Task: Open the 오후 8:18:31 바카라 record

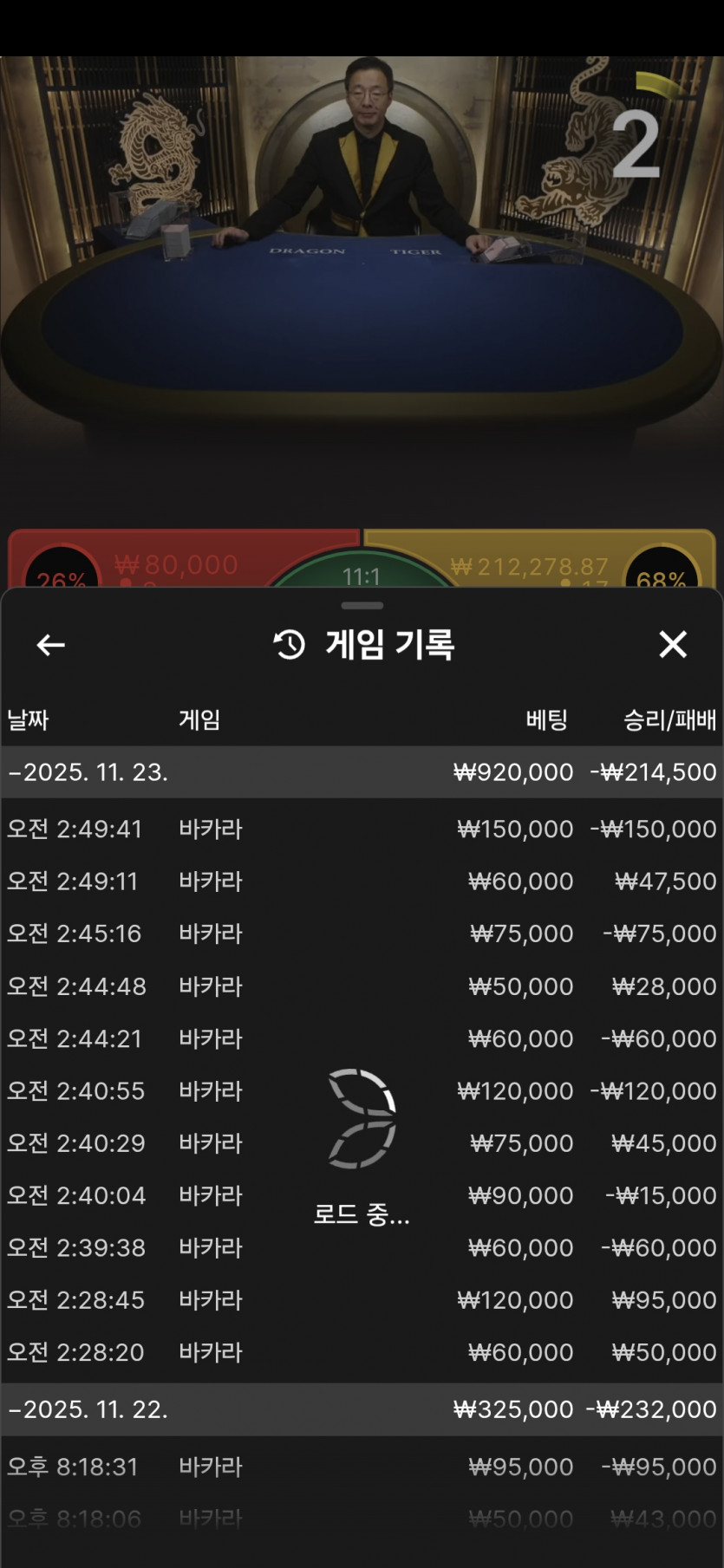Action: coord(362,1467)
